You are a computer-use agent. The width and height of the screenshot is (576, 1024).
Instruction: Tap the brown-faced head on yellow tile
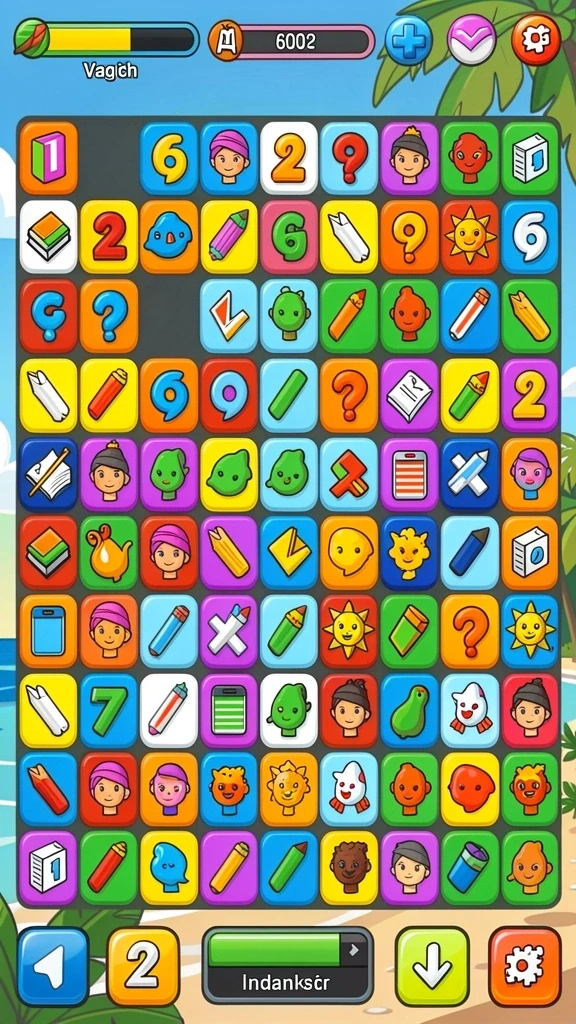point(349,868)
